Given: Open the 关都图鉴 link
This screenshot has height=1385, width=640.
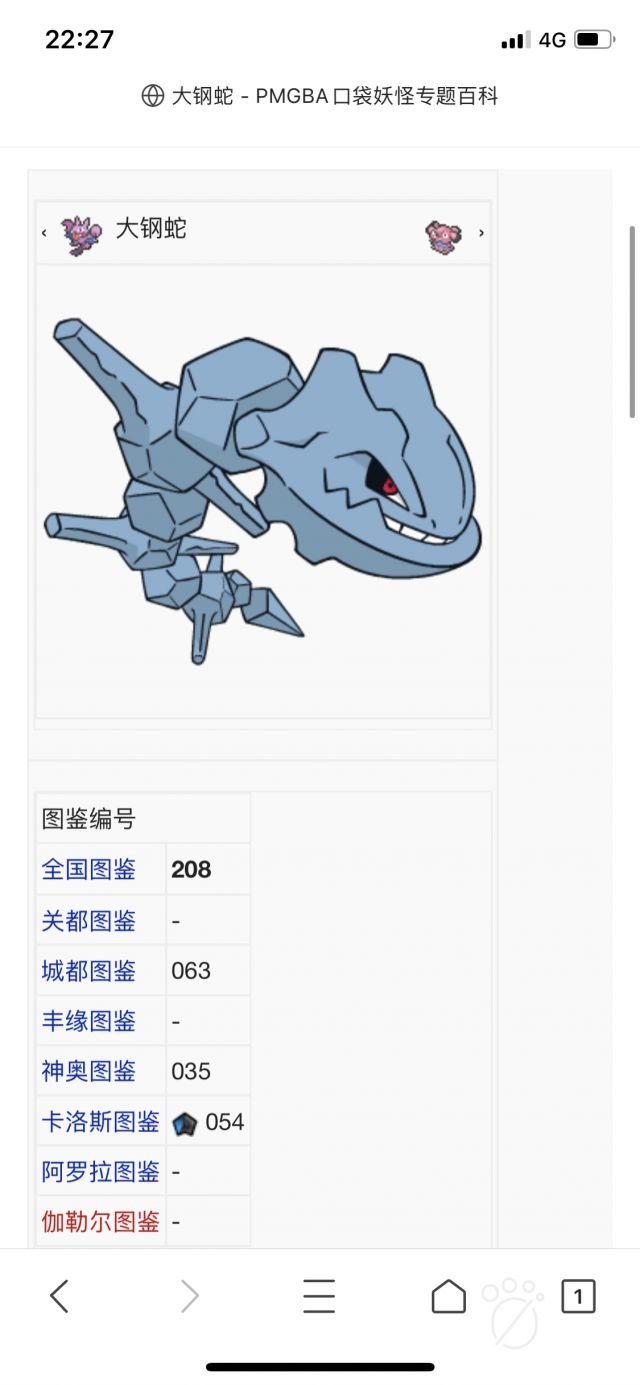Looking at the screenshot, I should point(89,920).
